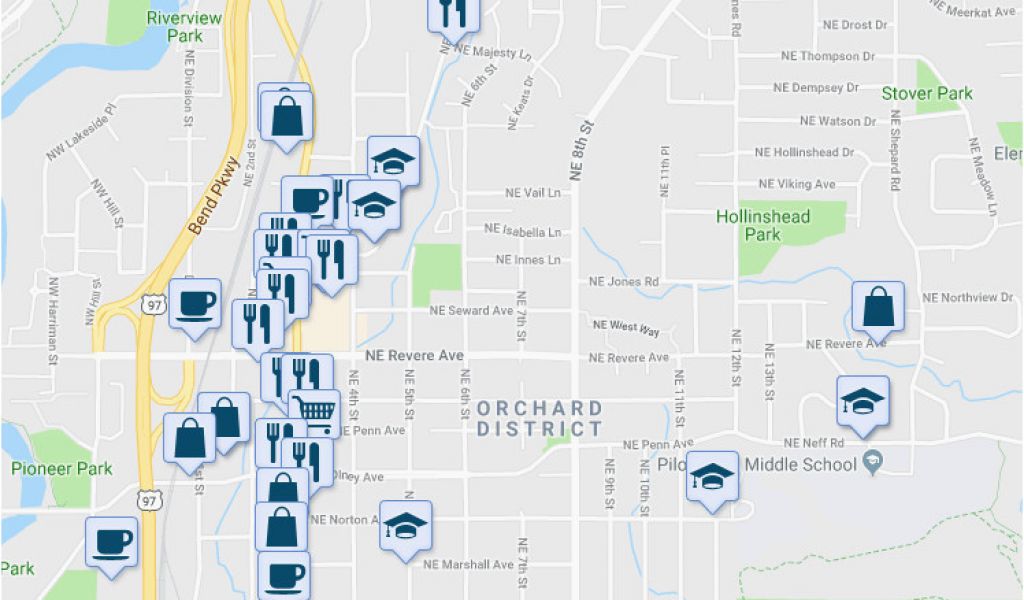Select the school marker near NE Neff Rd

tap(862, 401)
